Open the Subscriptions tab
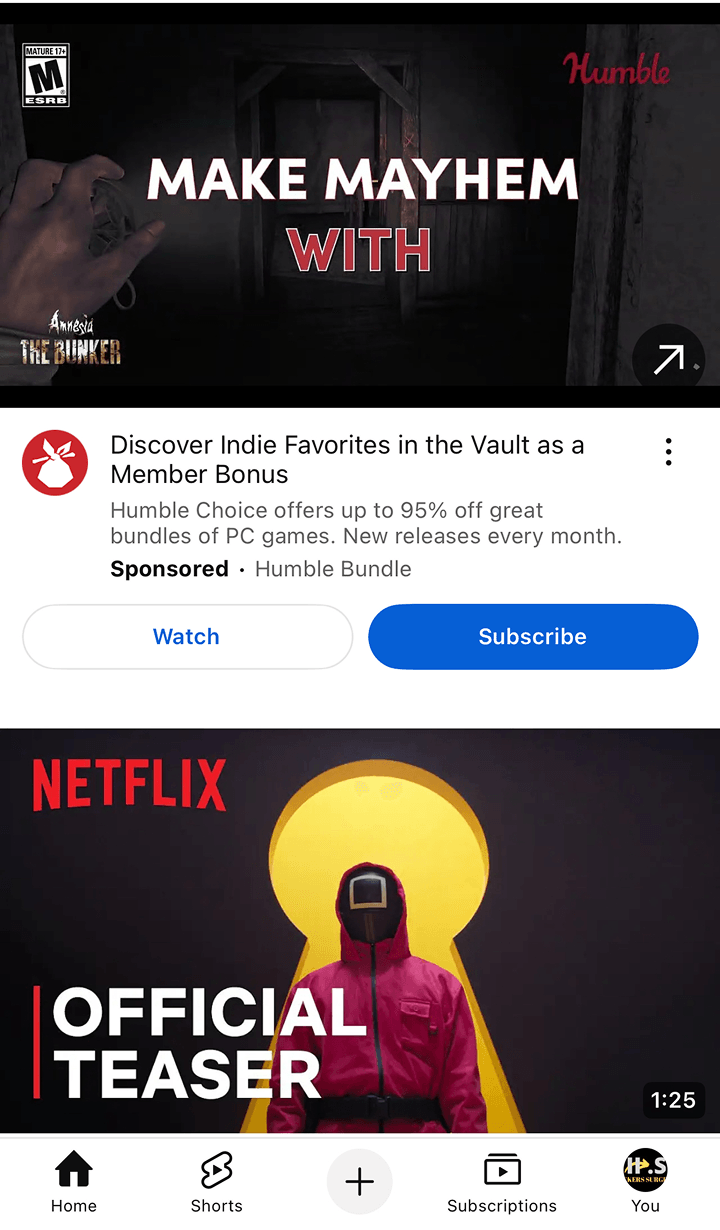 tap(502, 1182)
